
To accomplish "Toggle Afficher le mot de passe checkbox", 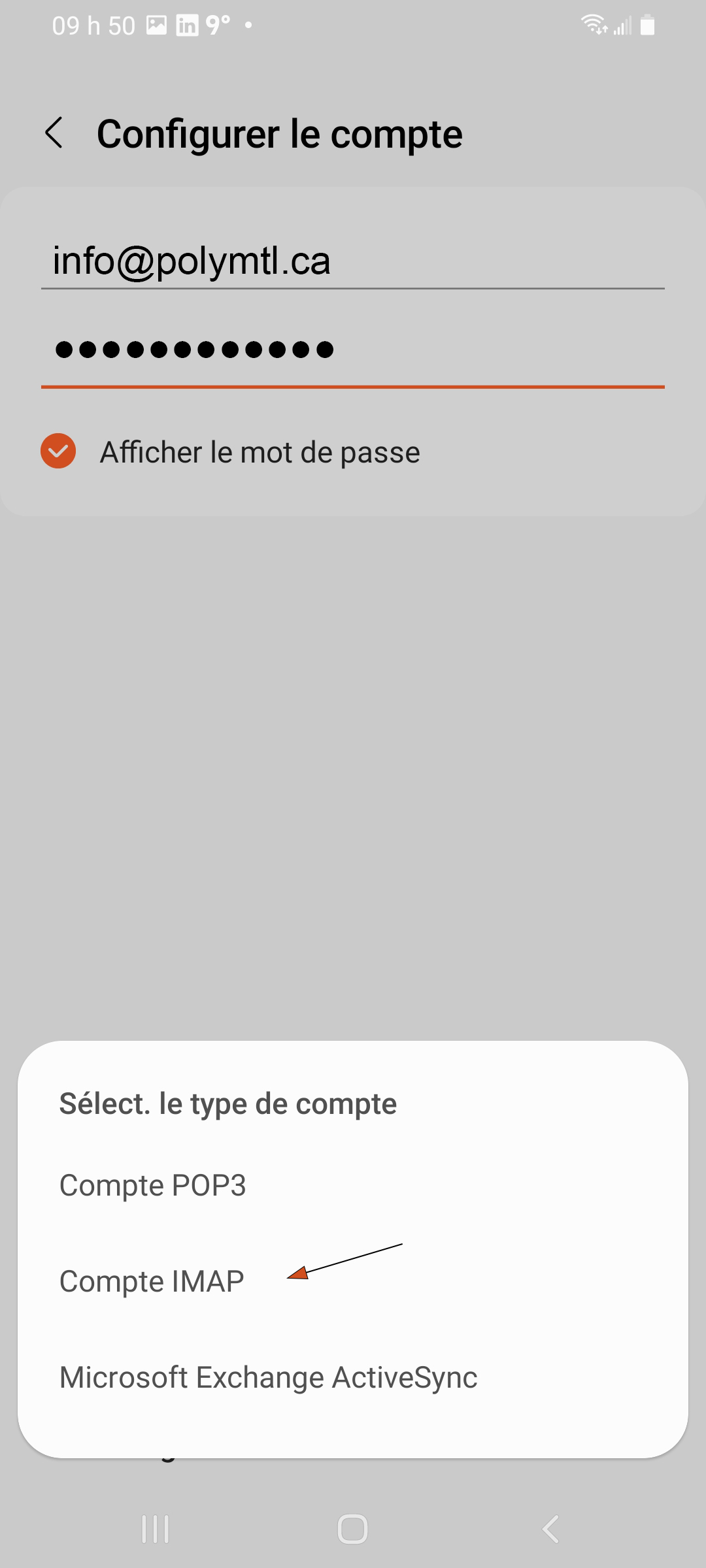I will [58, 451].
